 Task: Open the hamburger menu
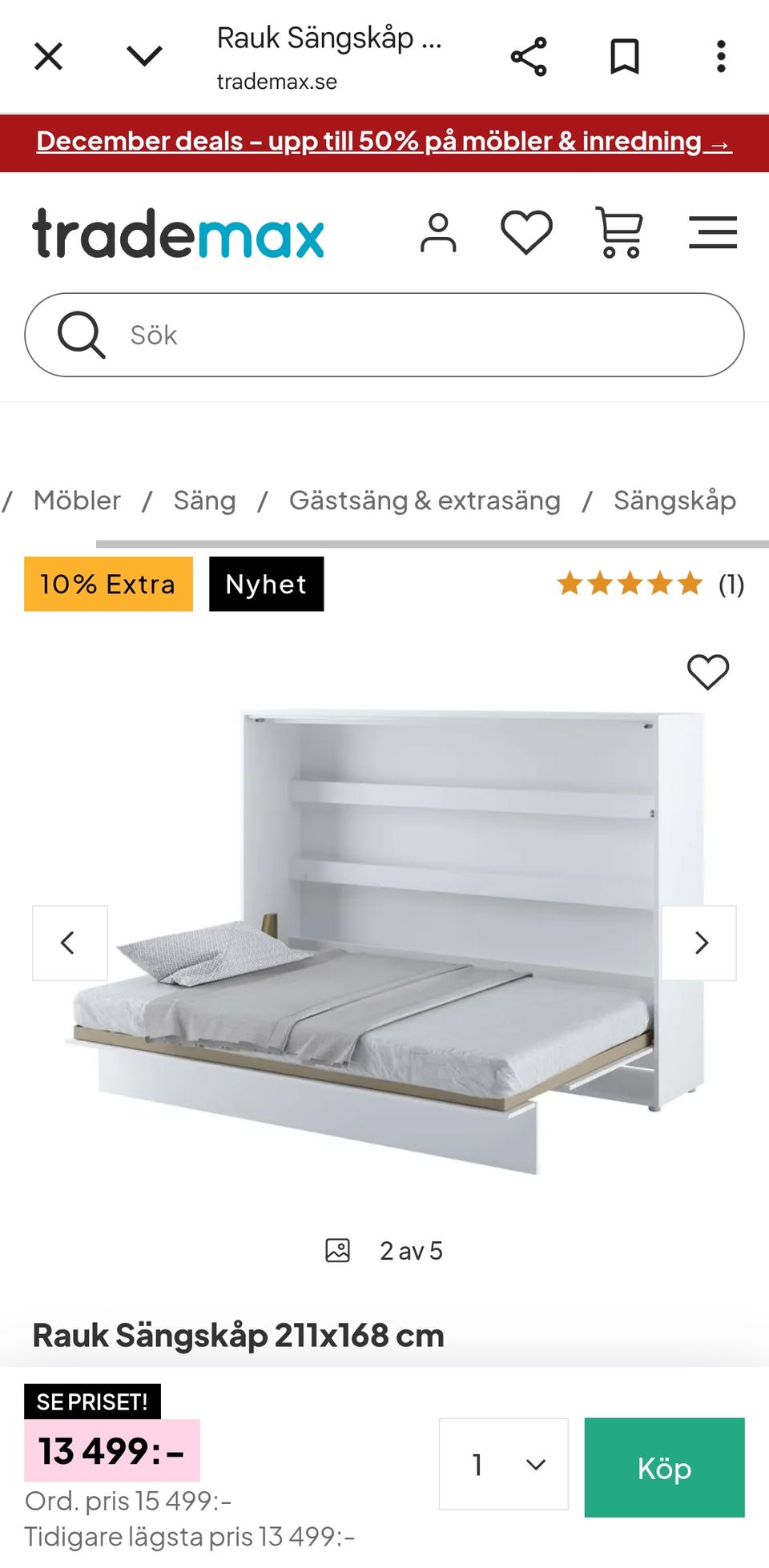point(713,232)
